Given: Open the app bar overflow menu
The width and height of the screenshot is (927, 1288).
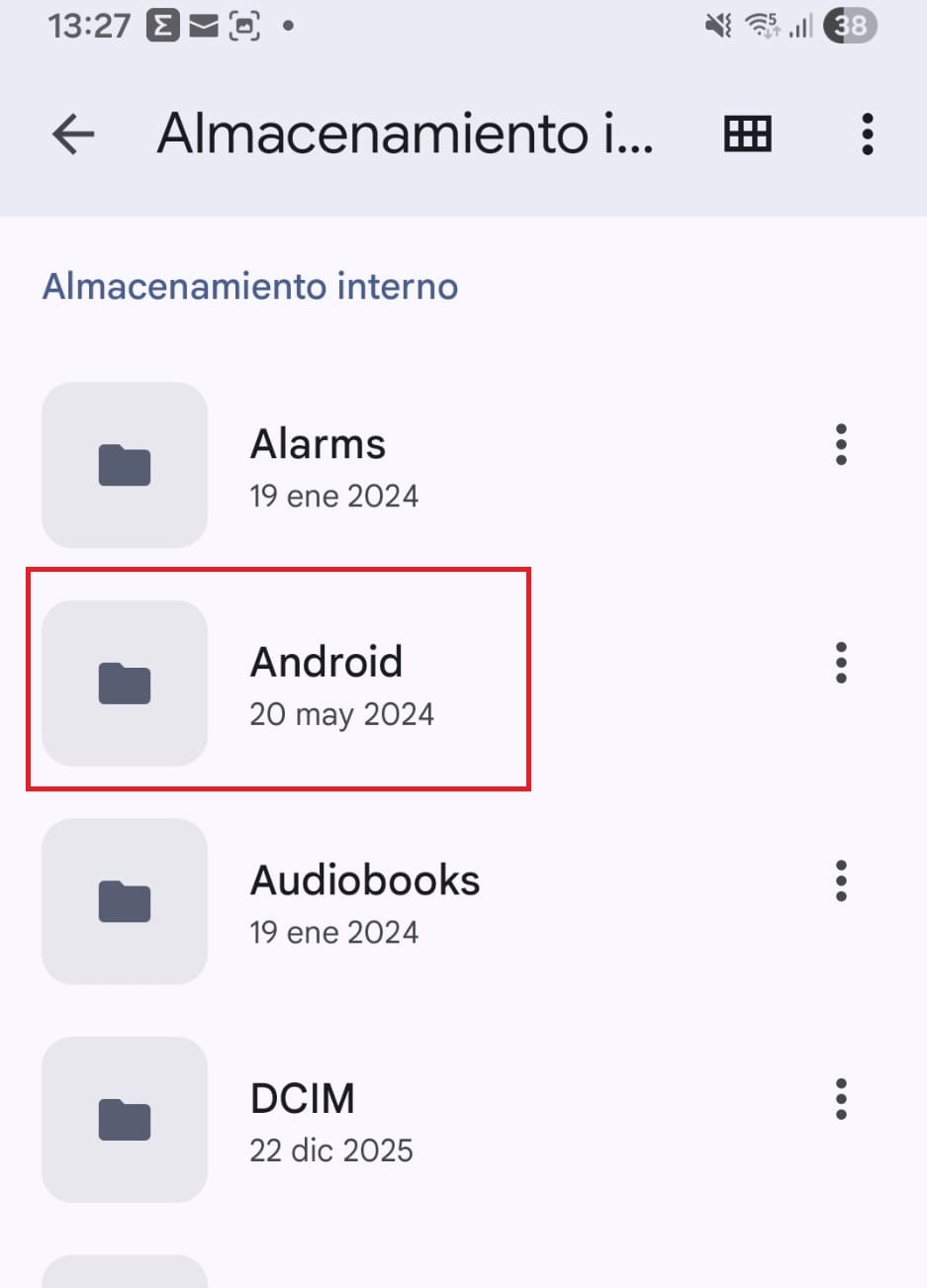Looking at the screenshot, I should 868,134.
